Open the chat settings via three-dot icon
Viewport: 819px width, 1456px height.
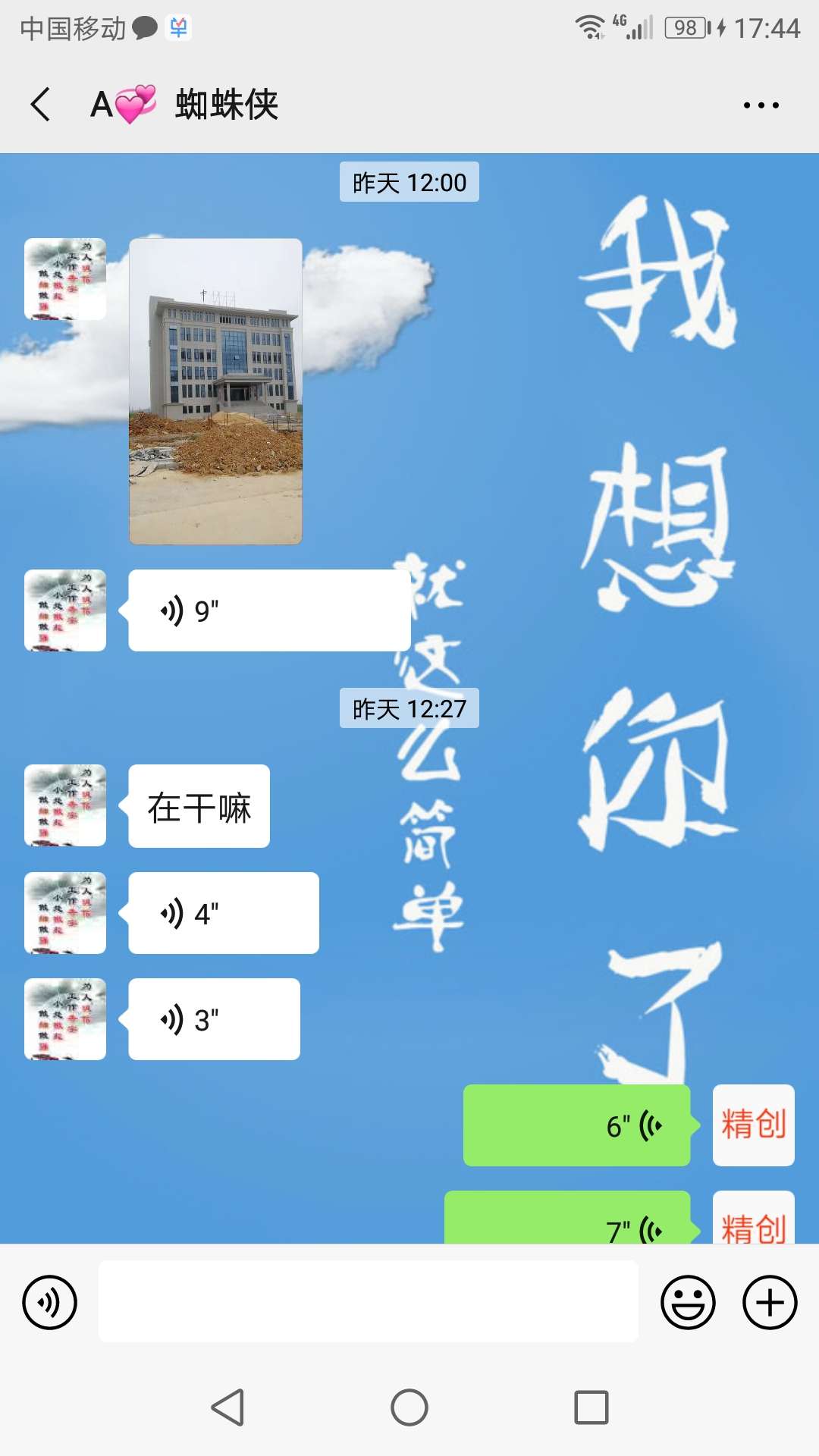click(763, 105)
